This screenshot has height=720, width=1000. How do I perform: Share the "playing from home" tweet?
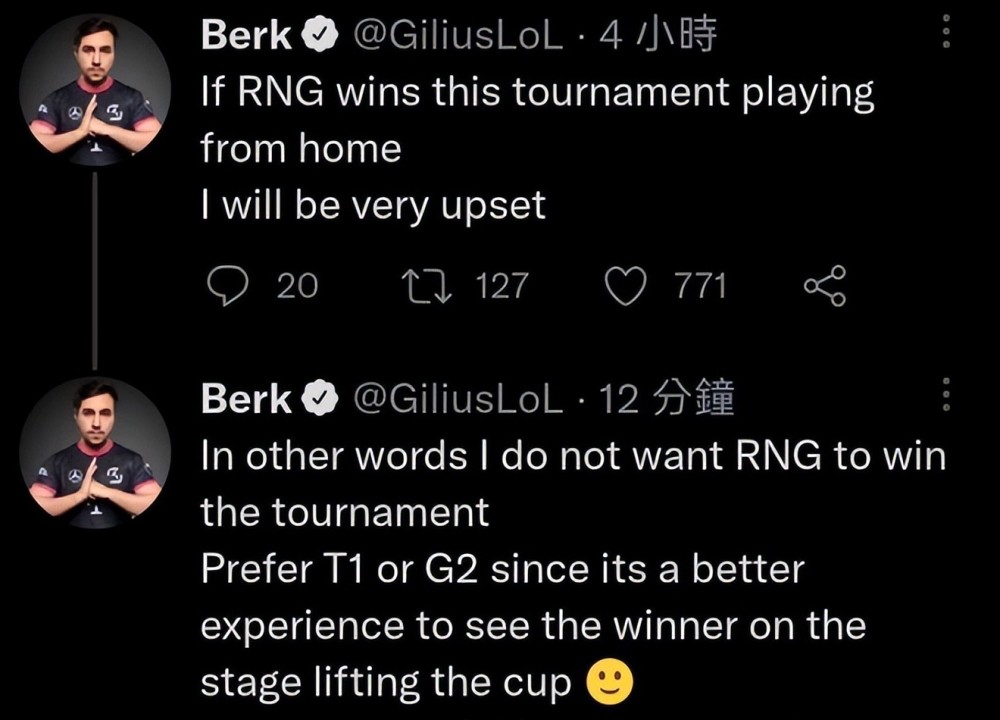click(x=825, y=287)
